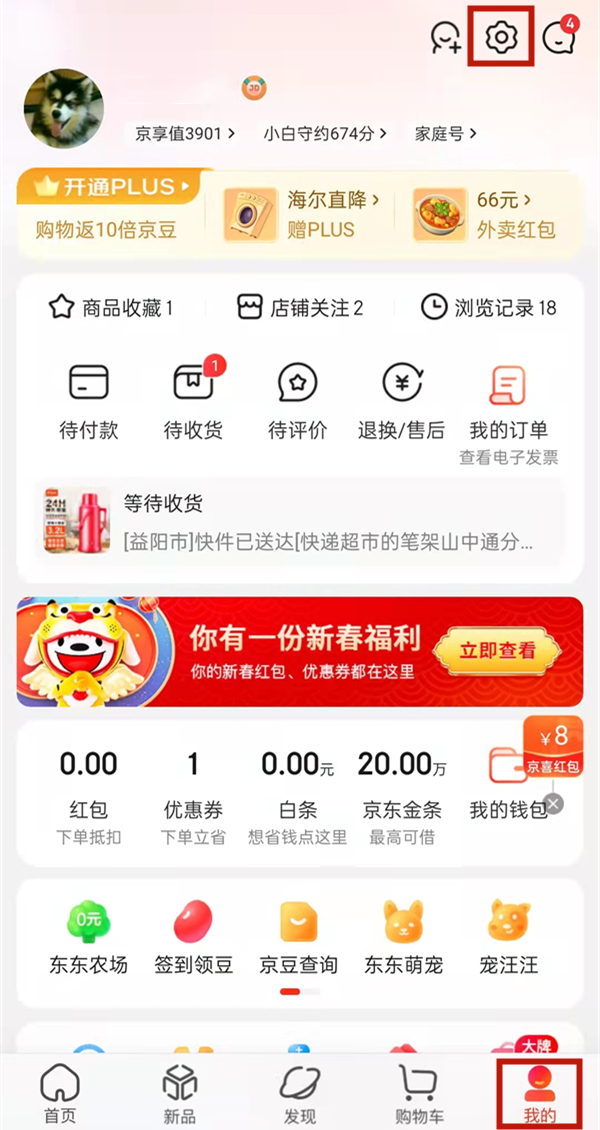The width and height of the screenshot is (600, 1130).
Task: Tap 立即查看 on the 新春福利 banner
Action: tap(496, 651)
